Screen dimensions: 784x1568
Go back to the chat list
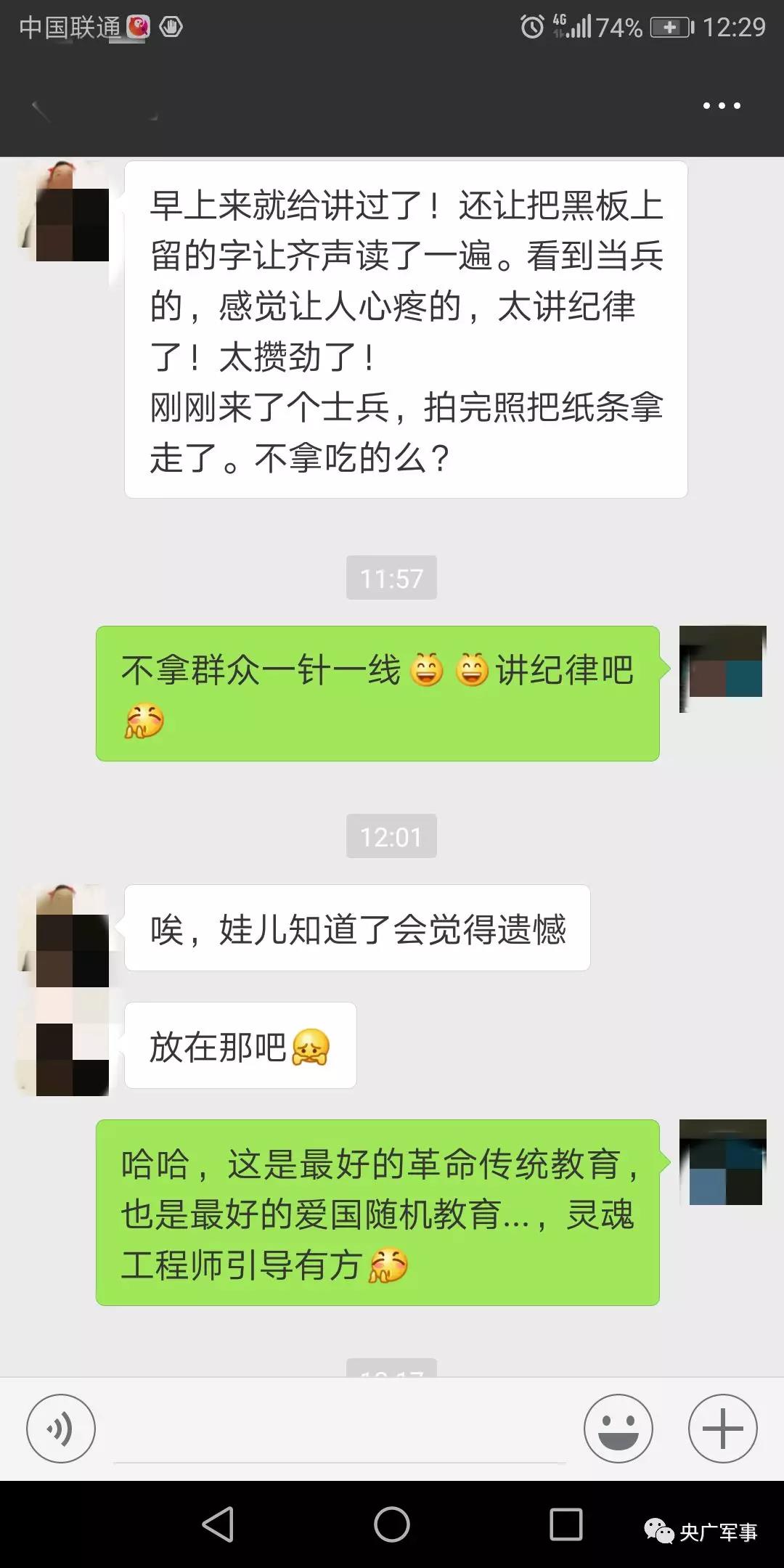pyautogui.click(x=41, y=109)
